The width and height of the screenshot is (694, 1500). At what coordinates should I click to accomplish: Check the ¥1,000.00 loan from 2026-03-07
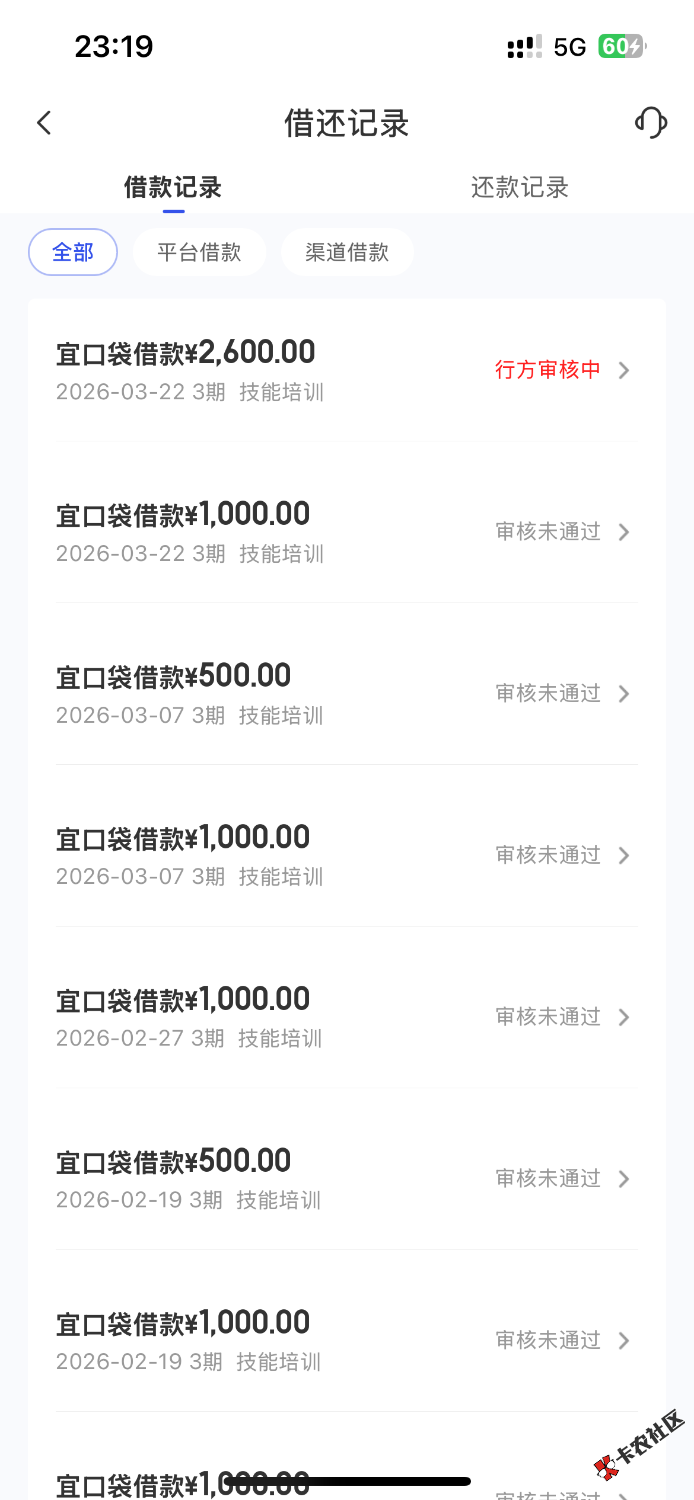[346, 855]
